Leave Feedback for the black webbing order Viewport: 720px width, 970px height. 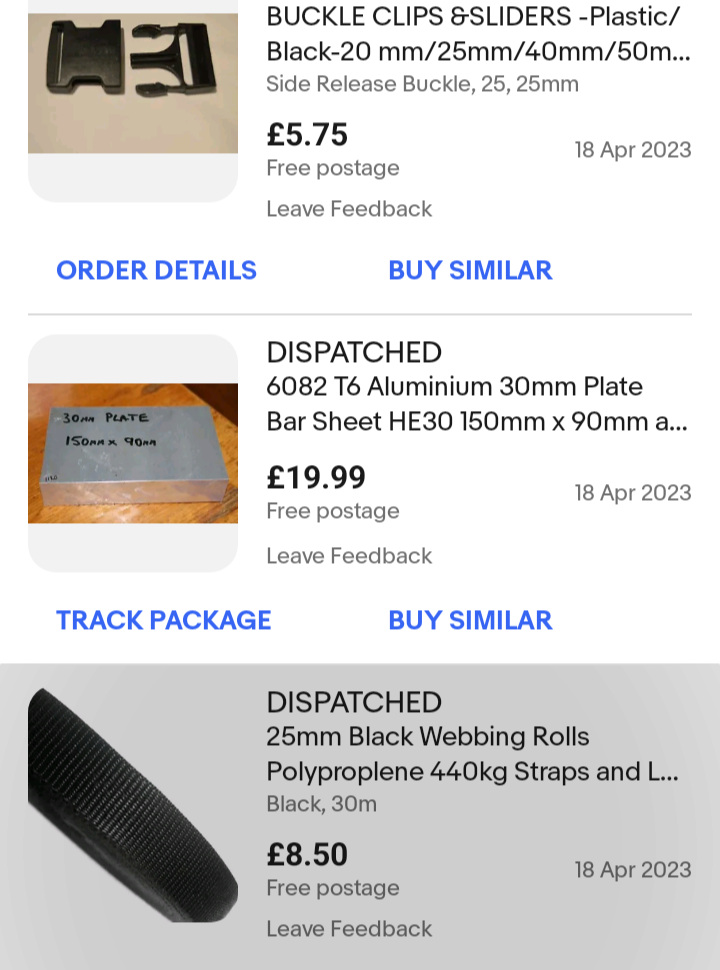[349, 929]
